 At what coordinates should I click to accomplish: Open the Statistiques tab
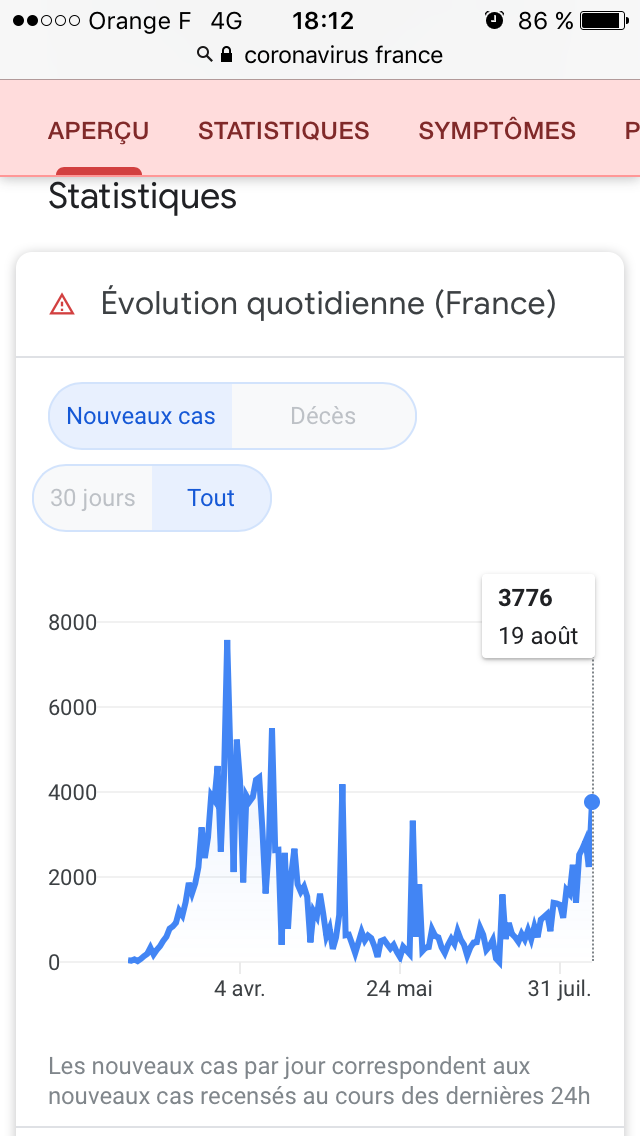pyautogui.click(x=284, y=131)
